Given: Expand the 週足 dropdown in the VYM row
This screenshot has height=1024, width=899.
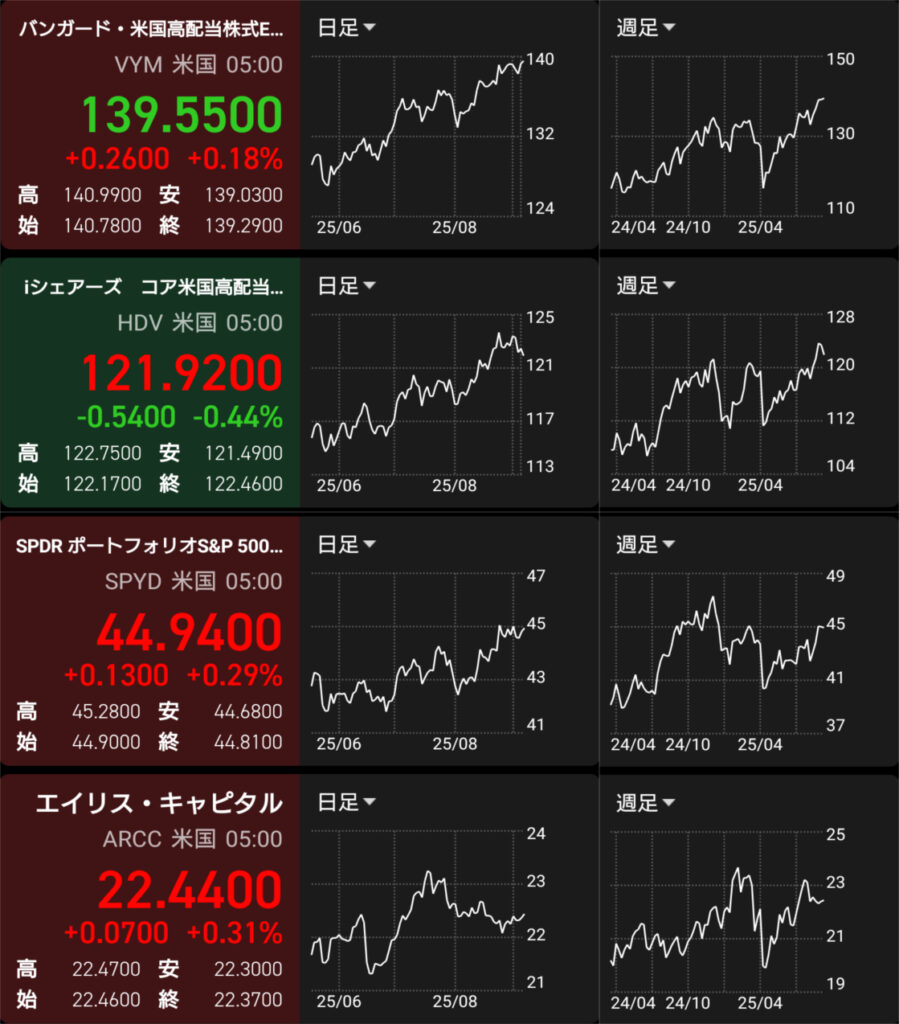Looking at the screenshot, I should coord(645,28).
